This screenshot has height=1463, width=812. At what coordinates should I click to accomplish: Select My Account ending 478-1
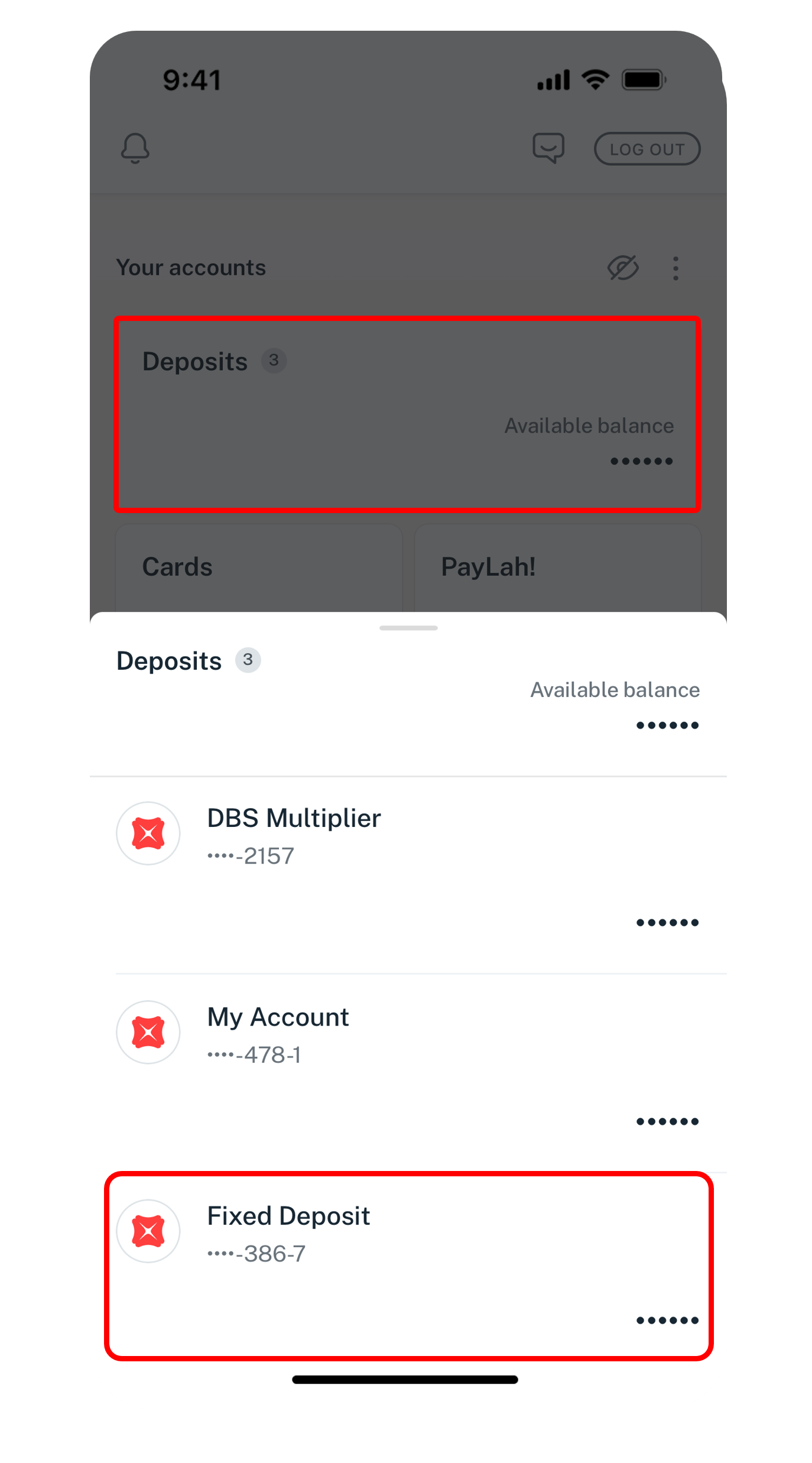pos(408,1073)
